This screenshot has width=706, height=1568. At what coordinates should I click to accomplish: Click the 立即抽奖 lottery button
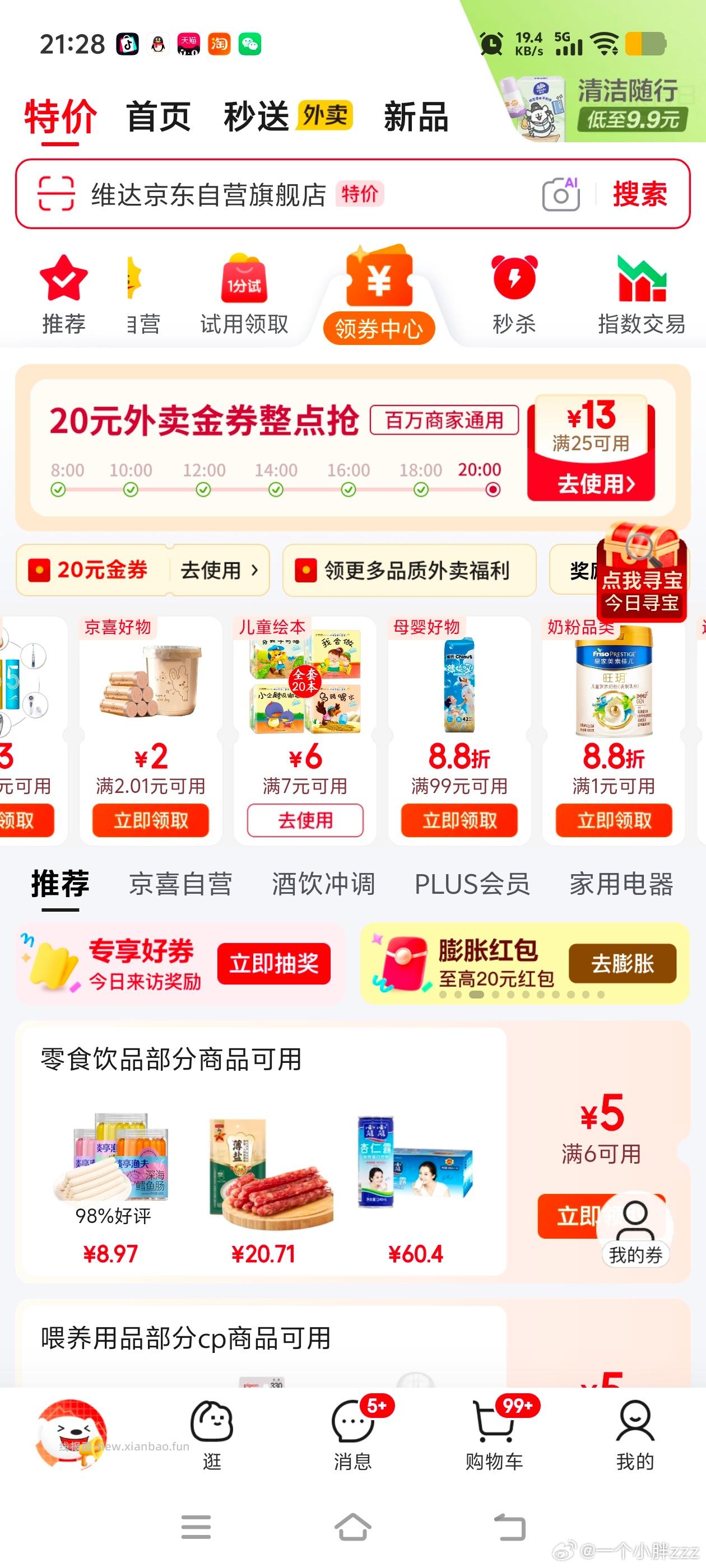pos(273,963)
